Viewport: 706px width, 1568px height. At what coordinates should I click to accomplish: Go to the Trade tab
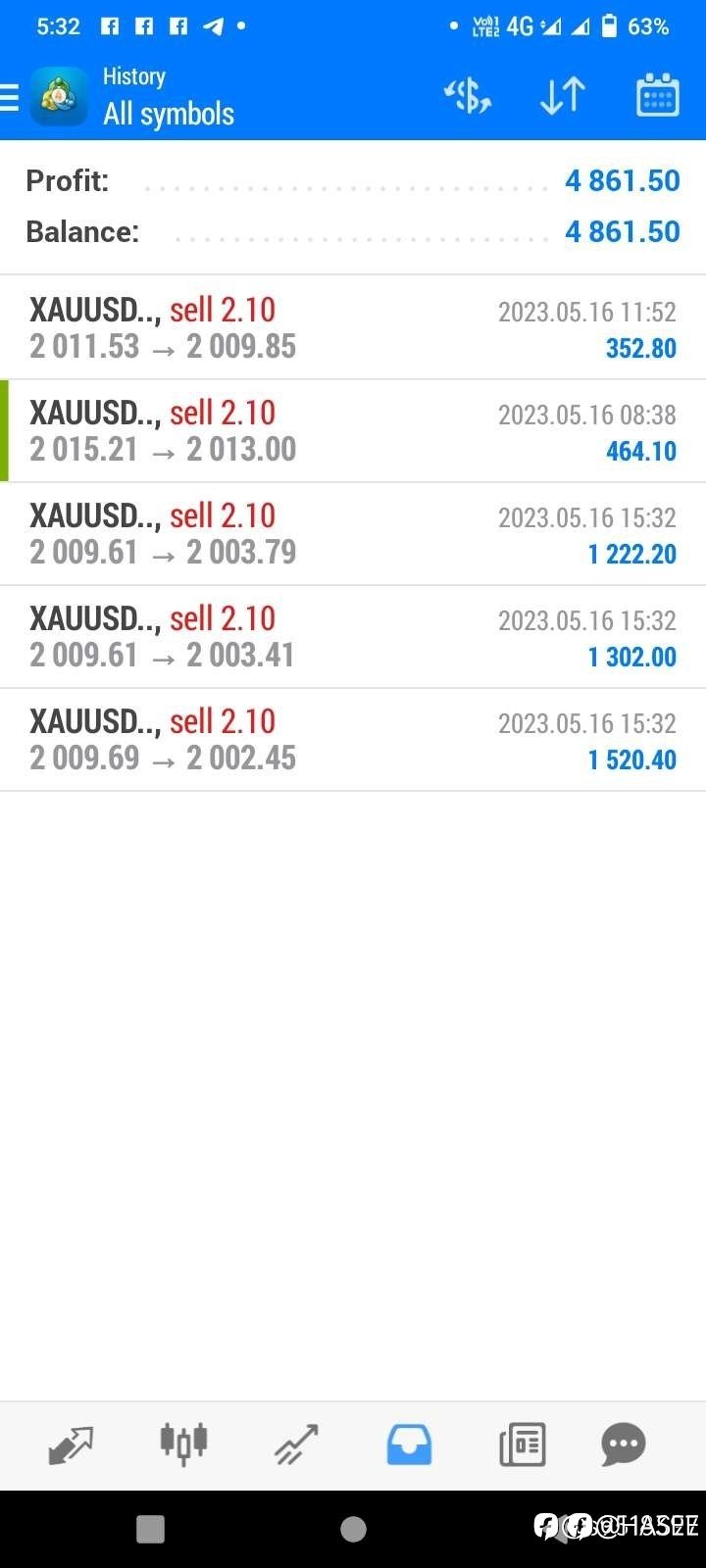(x=296, y=1445)
